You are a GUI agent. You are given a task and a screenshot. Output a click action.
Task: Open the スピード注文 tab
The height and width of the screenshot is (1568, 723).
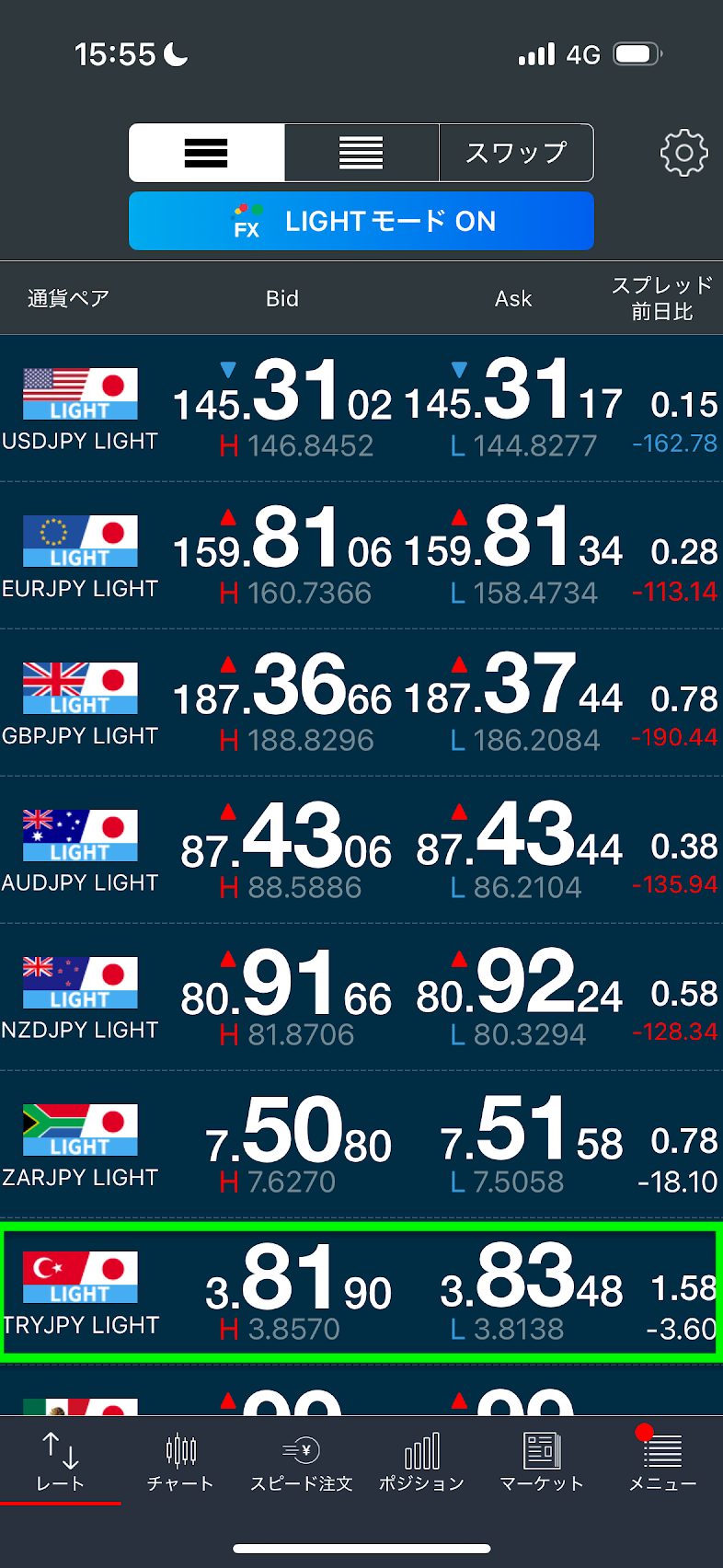click(301, 1461)
